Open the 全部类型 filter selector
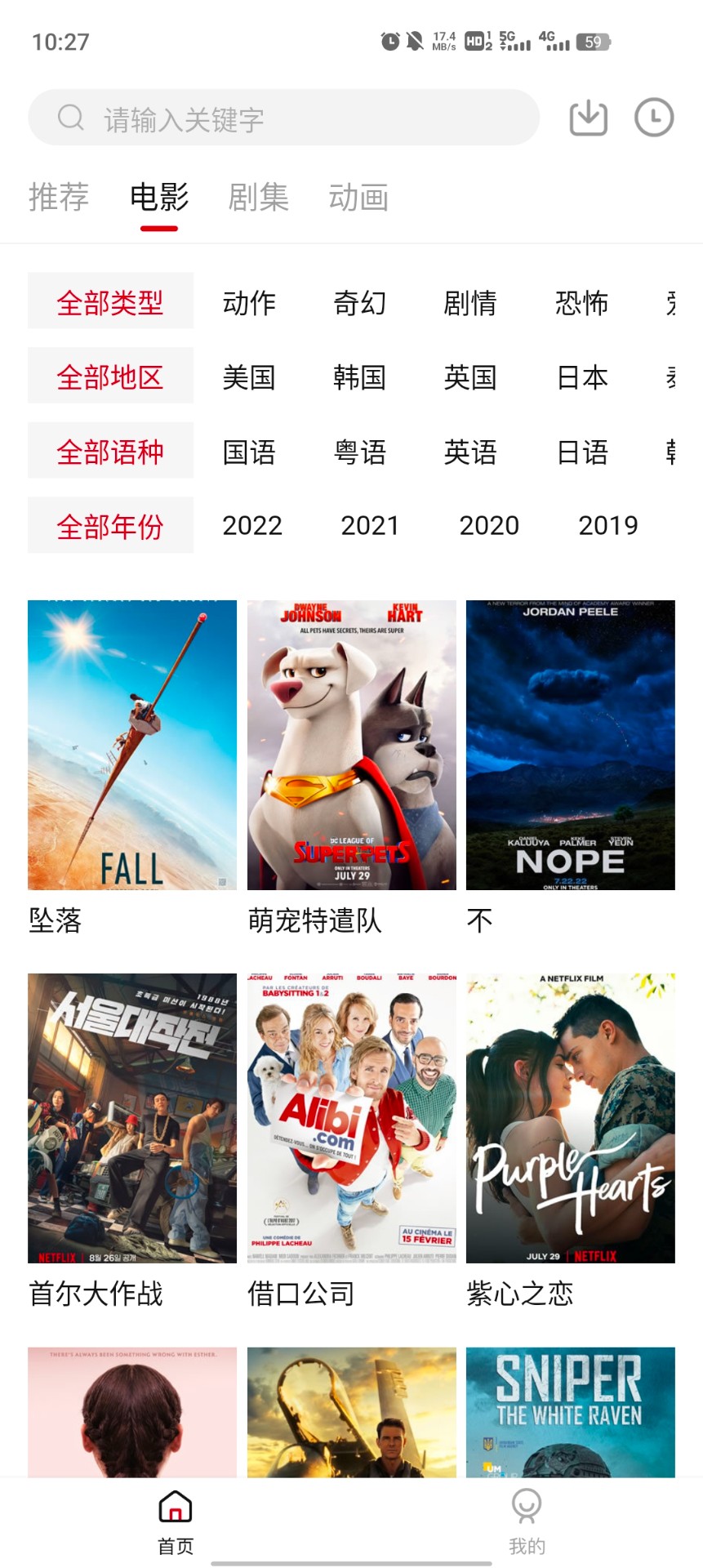Screen dimensions: 703x1568 [x=110, y=301]
